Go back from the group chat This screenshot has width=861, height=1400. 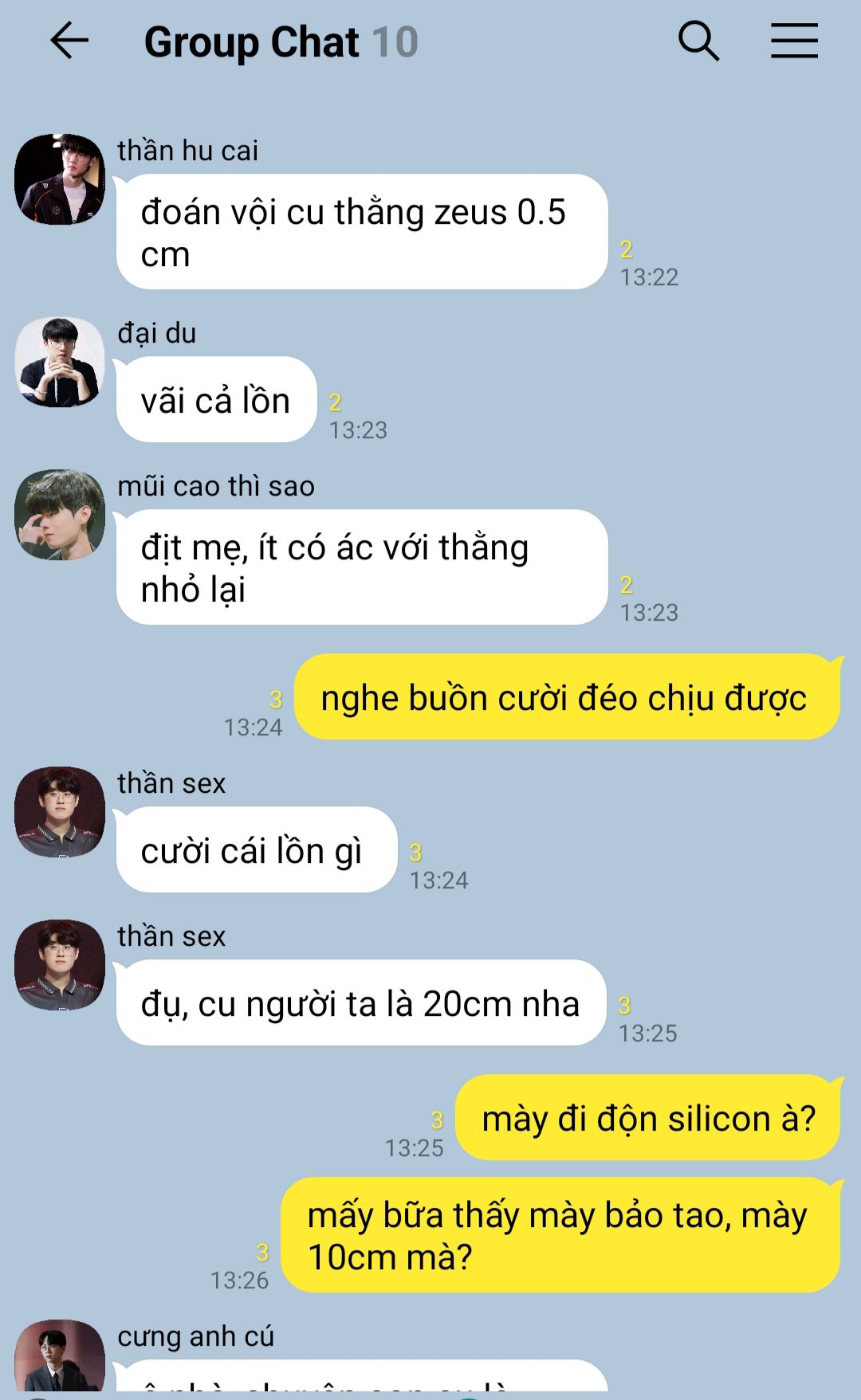[69, 41]
